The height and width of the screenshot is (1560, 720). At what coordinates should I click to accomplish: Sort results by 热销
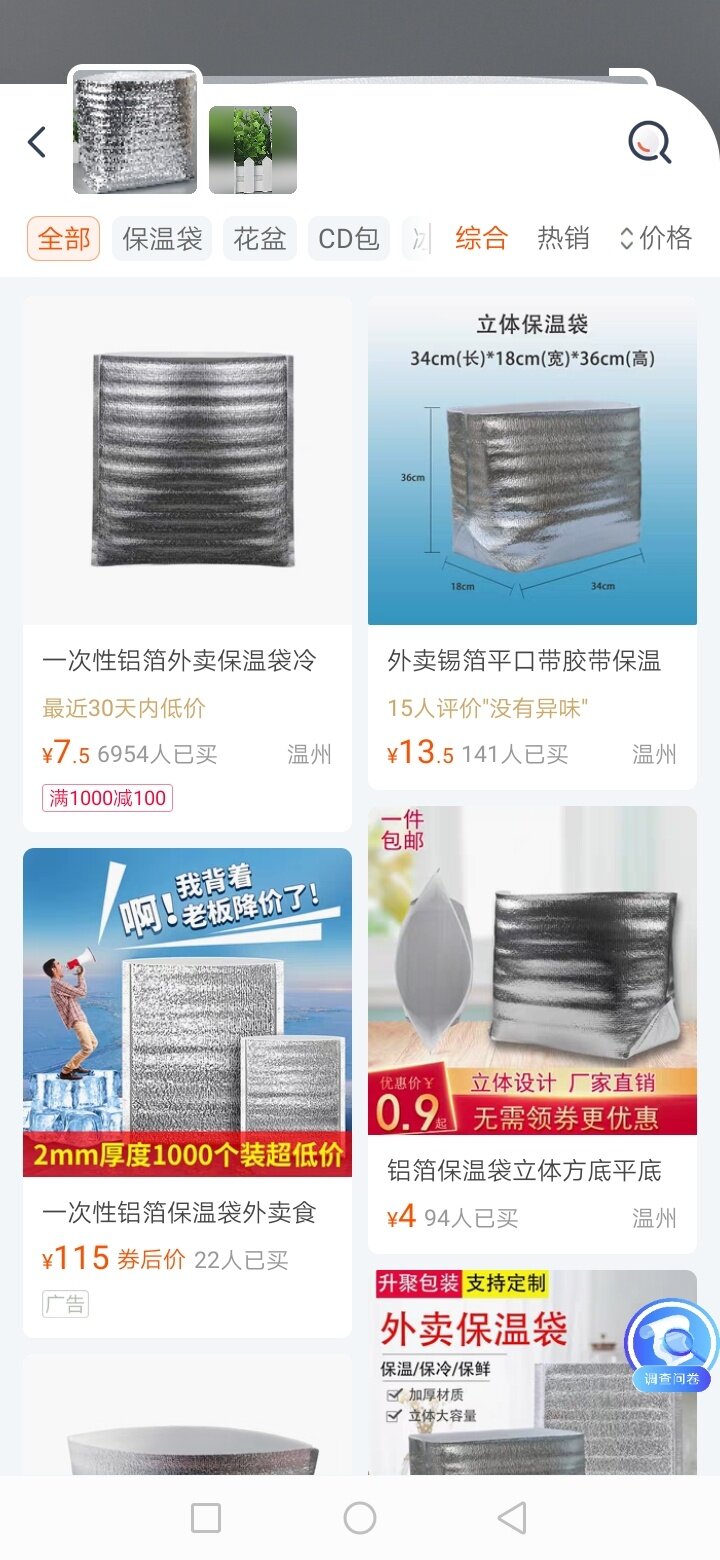click(563, 238)
